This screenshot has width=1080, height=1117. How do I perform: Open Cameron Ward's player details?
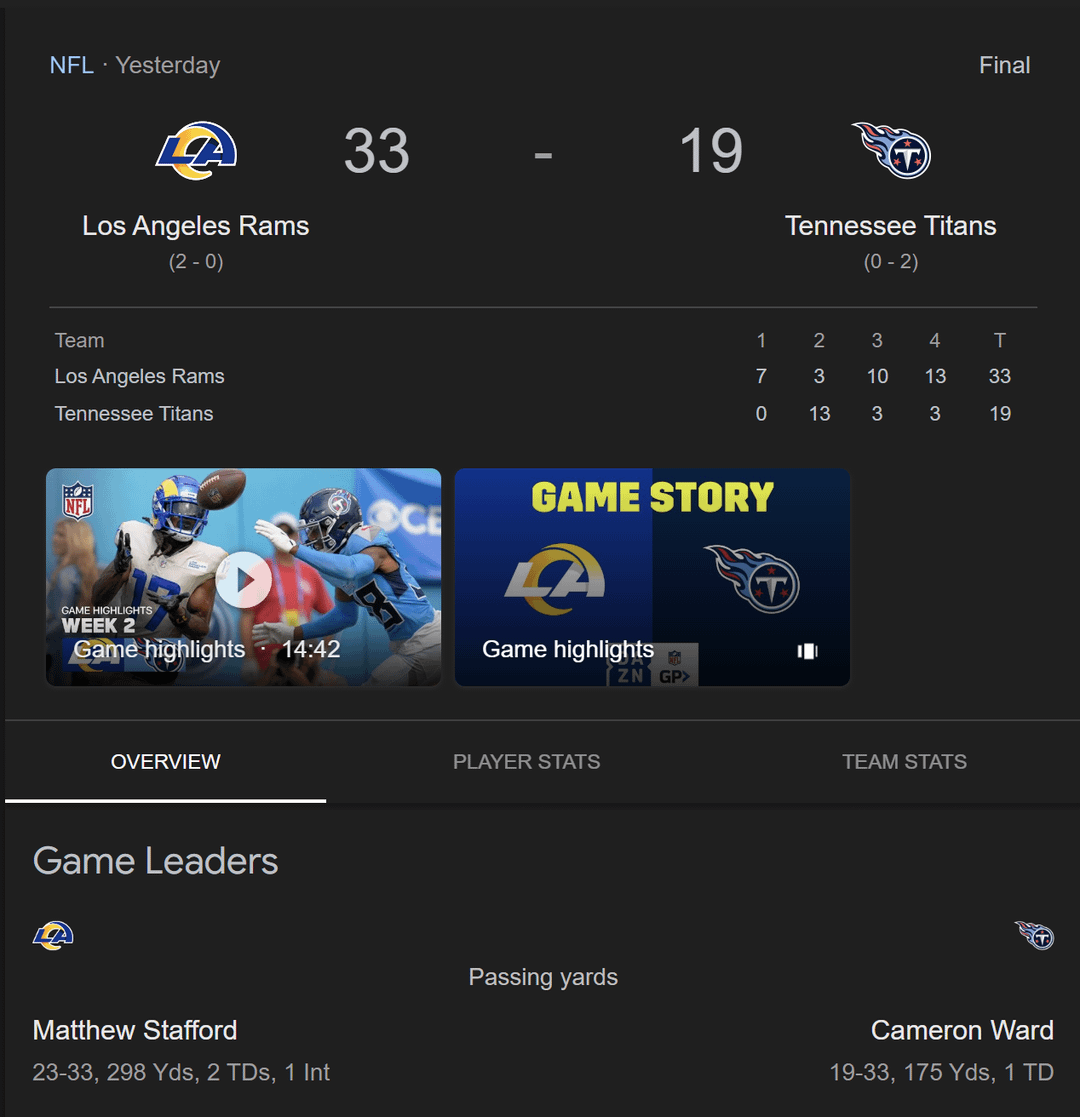[962, 1030]
